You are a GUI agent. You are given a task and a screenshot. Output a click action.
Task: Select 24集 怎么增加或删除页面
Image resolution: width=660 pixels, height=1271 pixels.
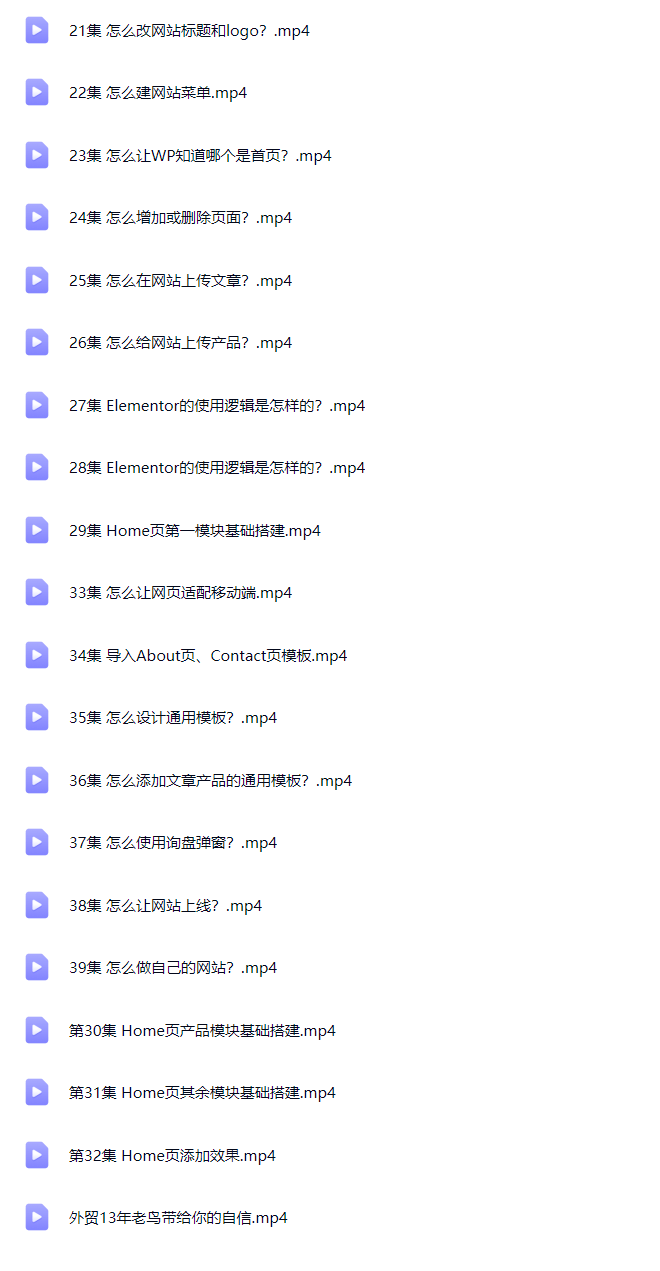pos(180,218)
